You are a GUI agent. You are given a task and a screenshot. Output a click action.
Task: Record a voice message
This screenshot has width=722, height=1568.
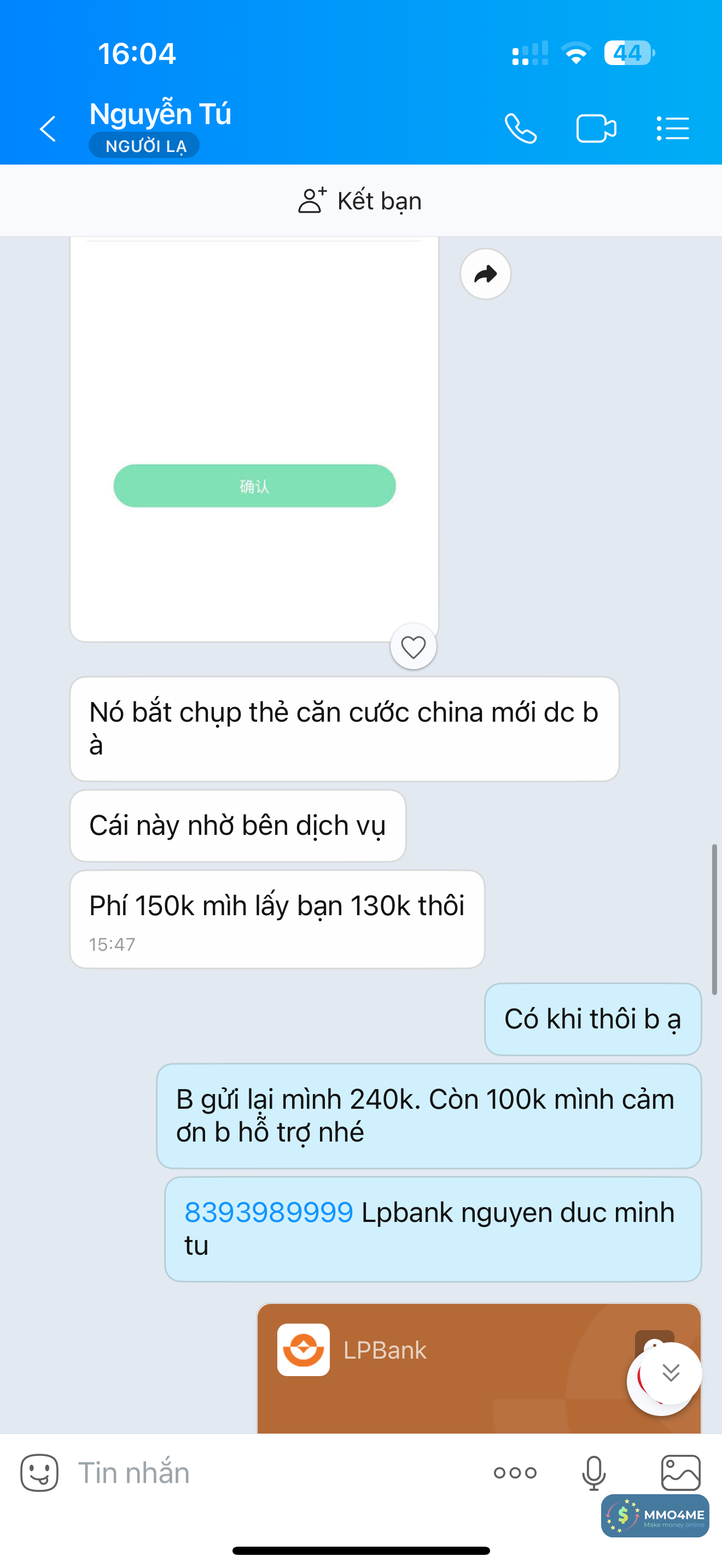(593, 1473)
